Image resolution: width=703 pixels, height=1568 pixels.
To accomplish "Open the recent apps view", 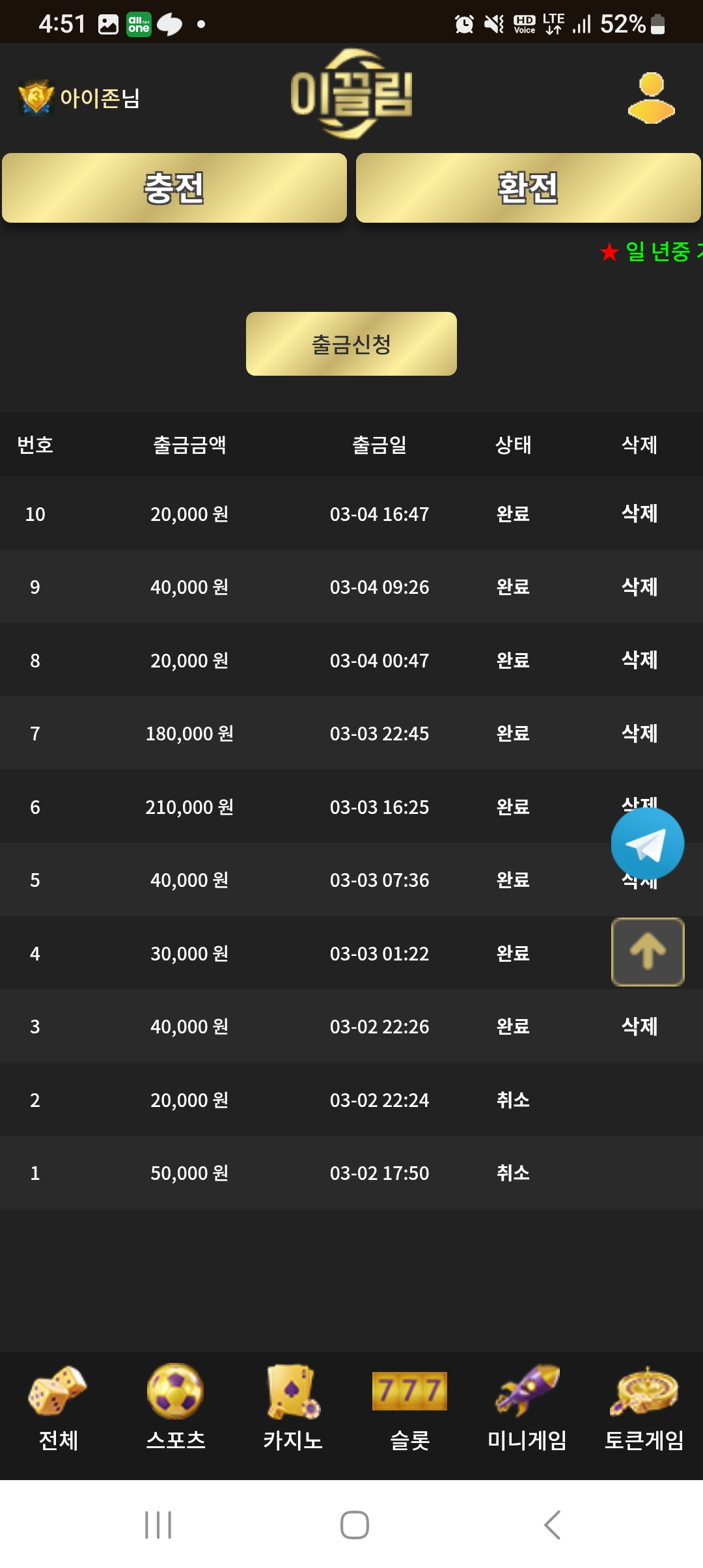I will [x=158, y=1525].
